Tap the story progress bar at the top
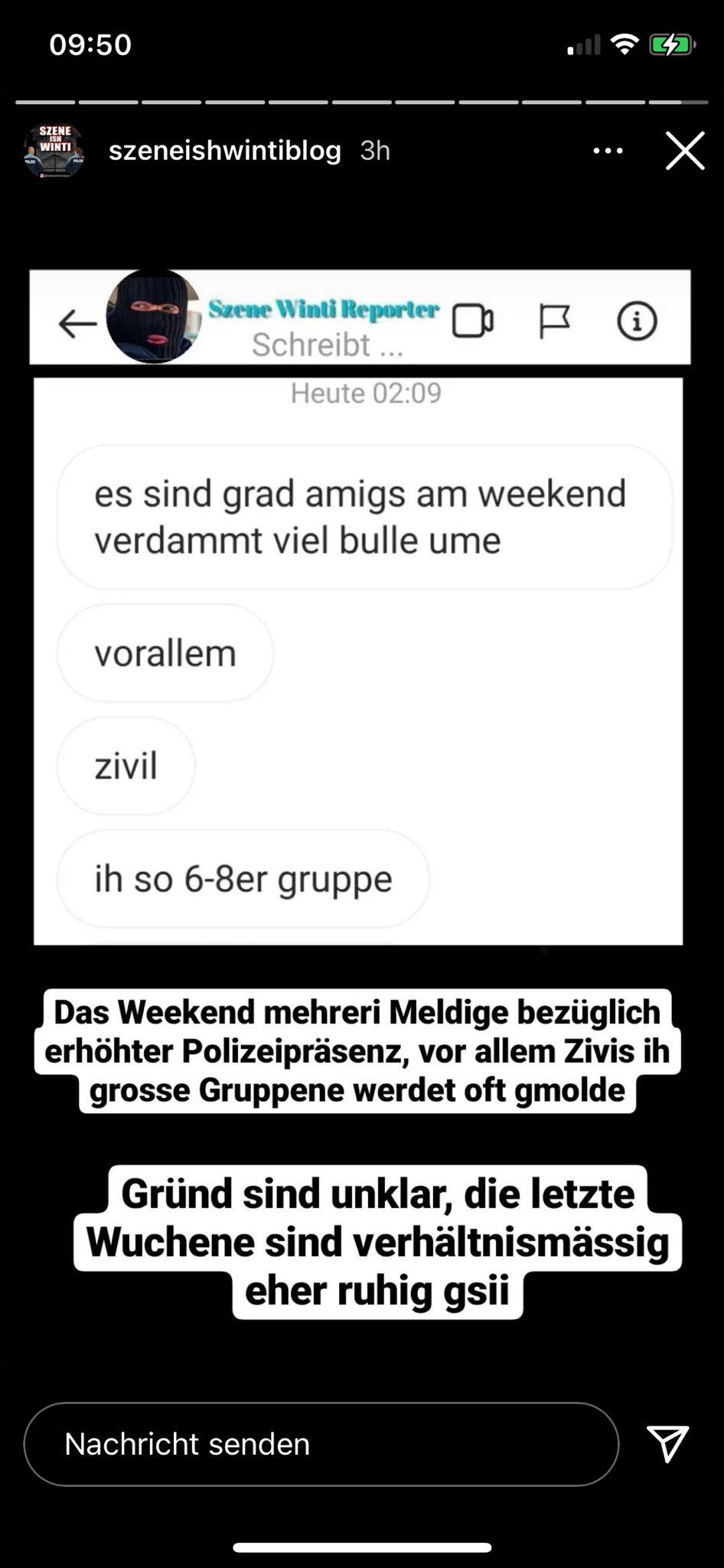This screenshot has height=1568, width=724. point(362,100)
